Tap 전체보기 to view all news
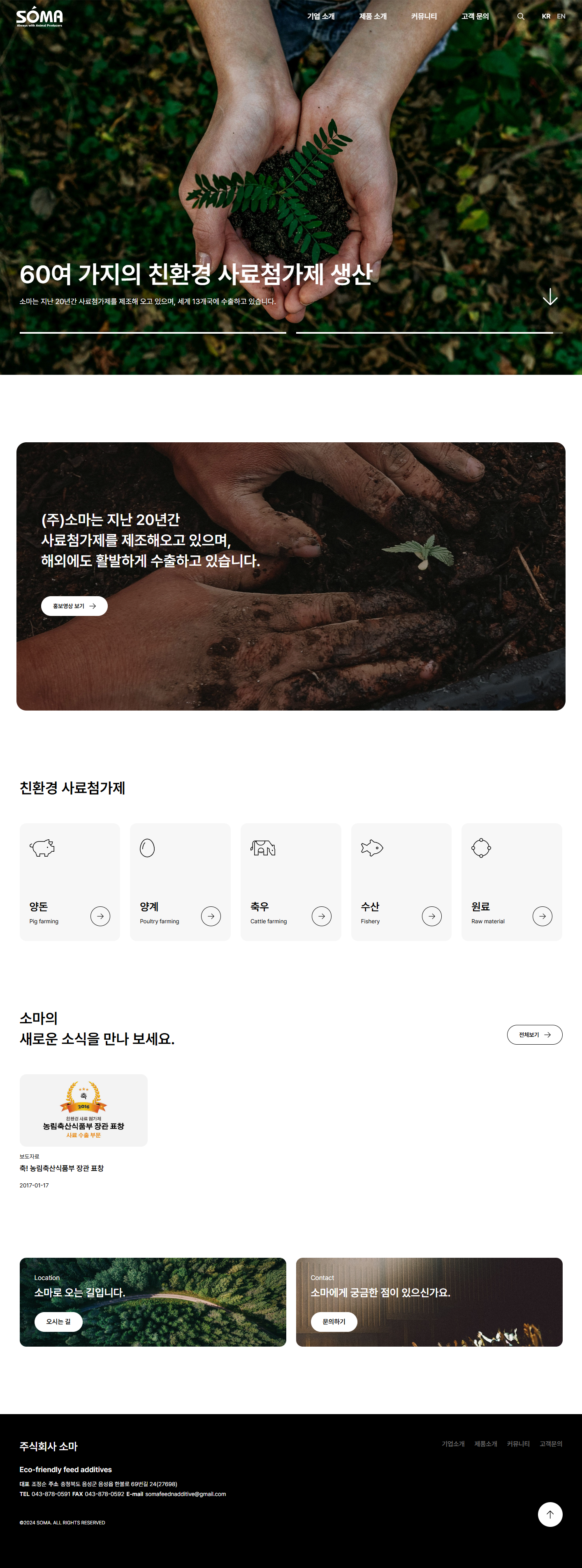Image resolution: width=582 pixels, height=1568 pixels. [x=535, y=1034]
